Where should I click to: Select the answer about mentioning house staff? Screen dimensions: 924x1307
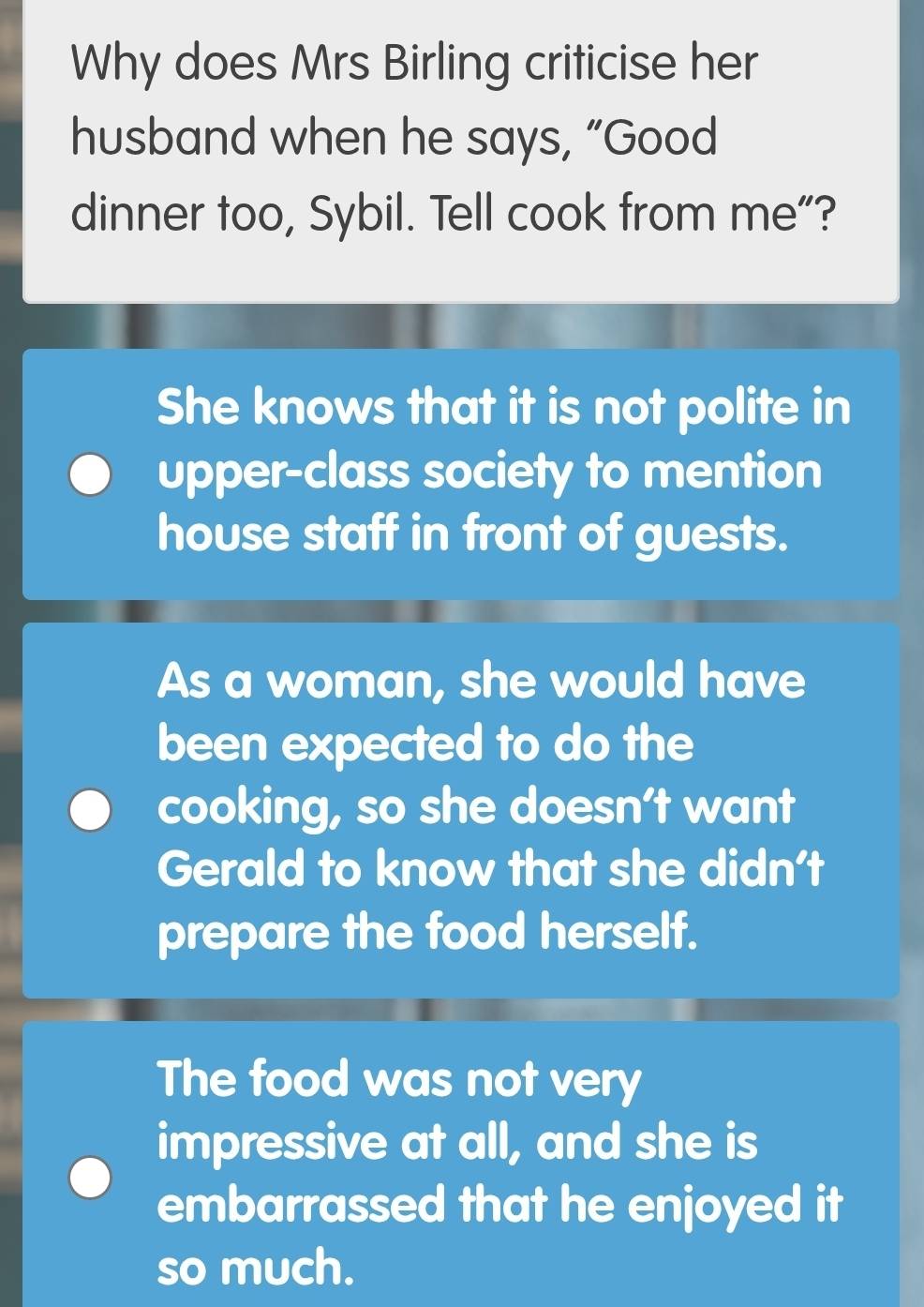91,473
